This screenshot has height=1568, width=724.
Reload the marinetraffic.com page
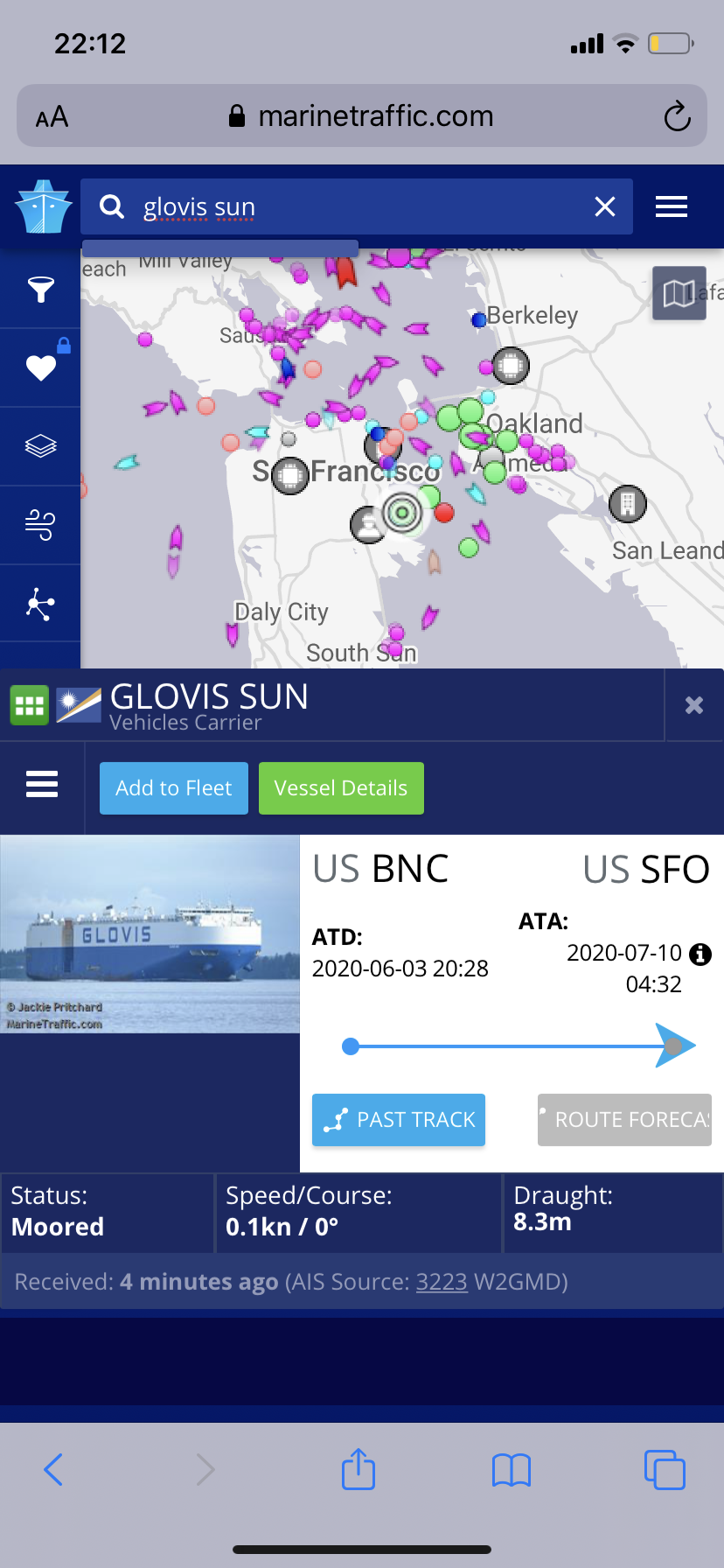click(677, 116)
